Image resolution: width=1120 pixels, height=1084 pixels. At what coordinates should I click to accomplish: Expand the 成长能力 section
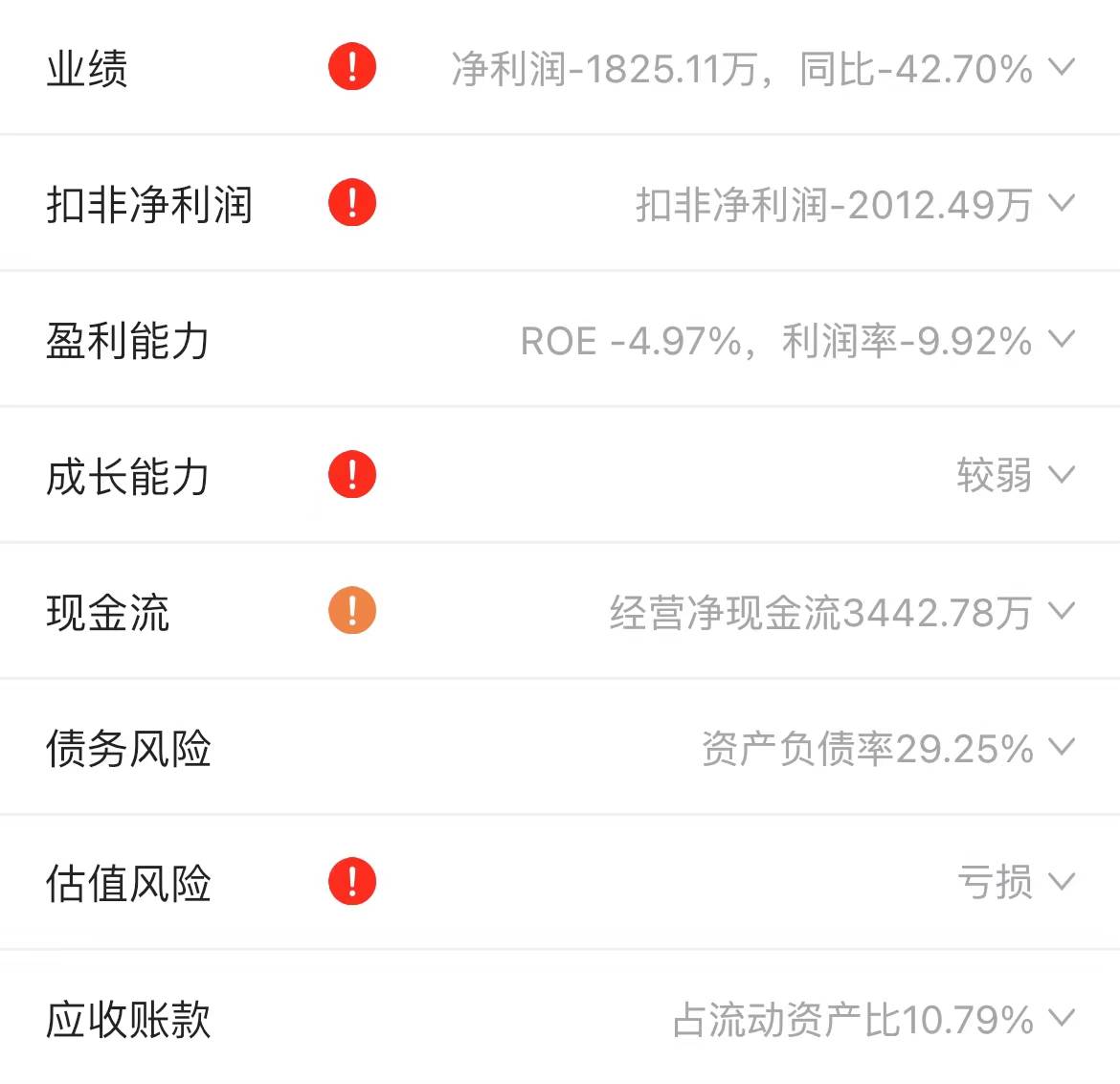[x=1062, y=476]
